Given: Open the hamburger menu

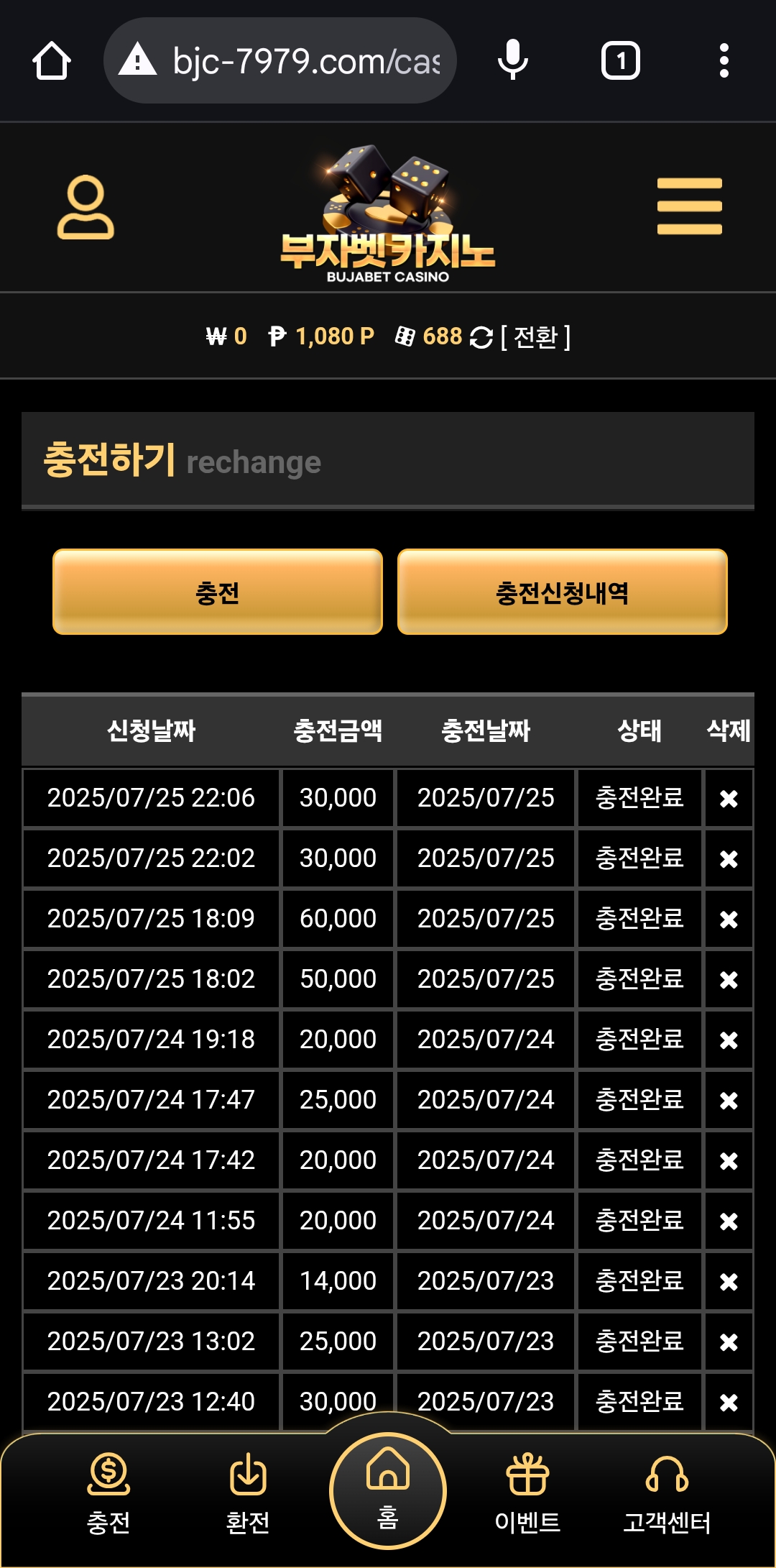Looking at the screenshot, I should (x=689, y=206).
